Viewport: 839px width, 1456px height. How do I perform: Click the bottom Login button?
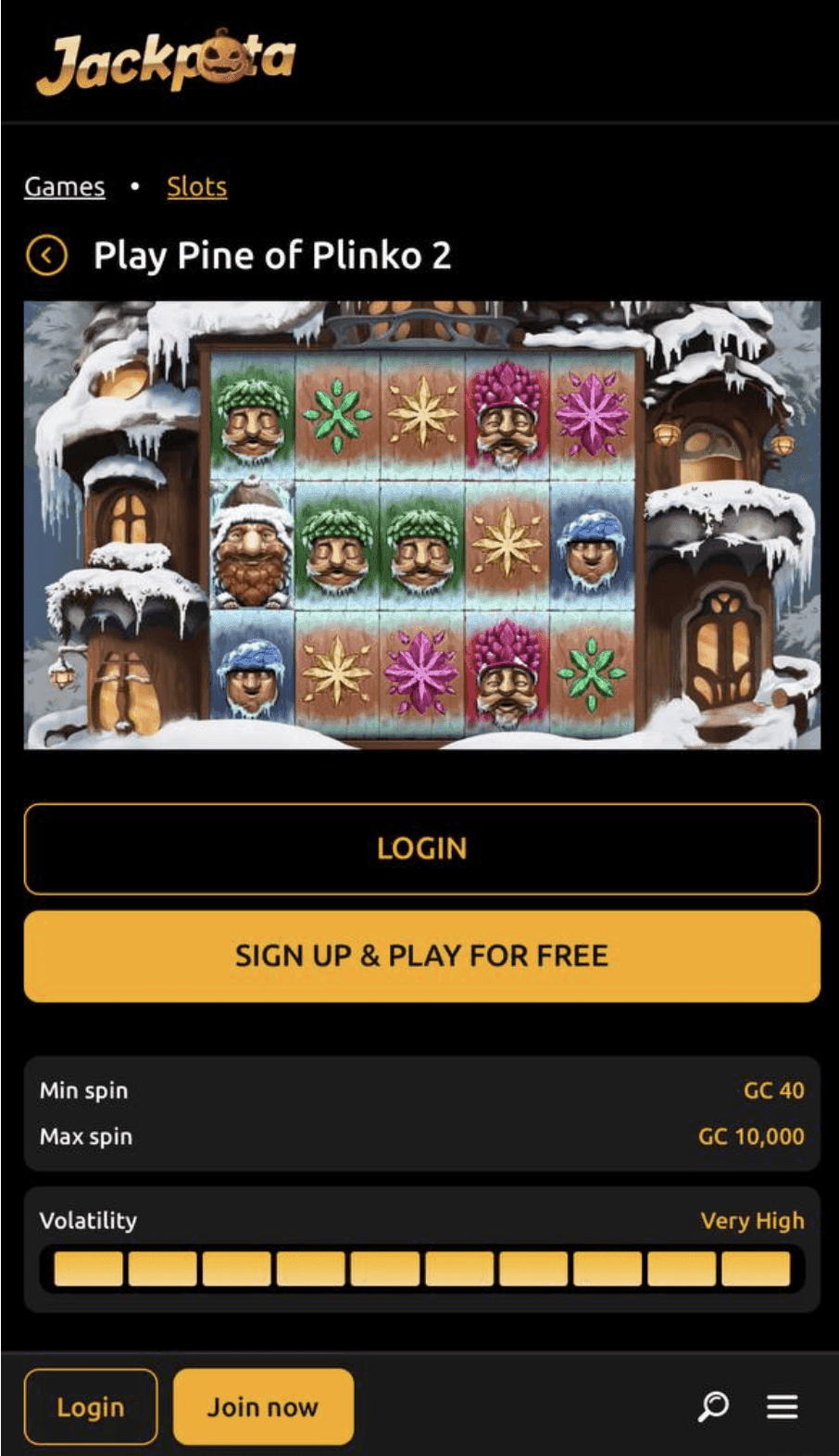pos(90,1406)
